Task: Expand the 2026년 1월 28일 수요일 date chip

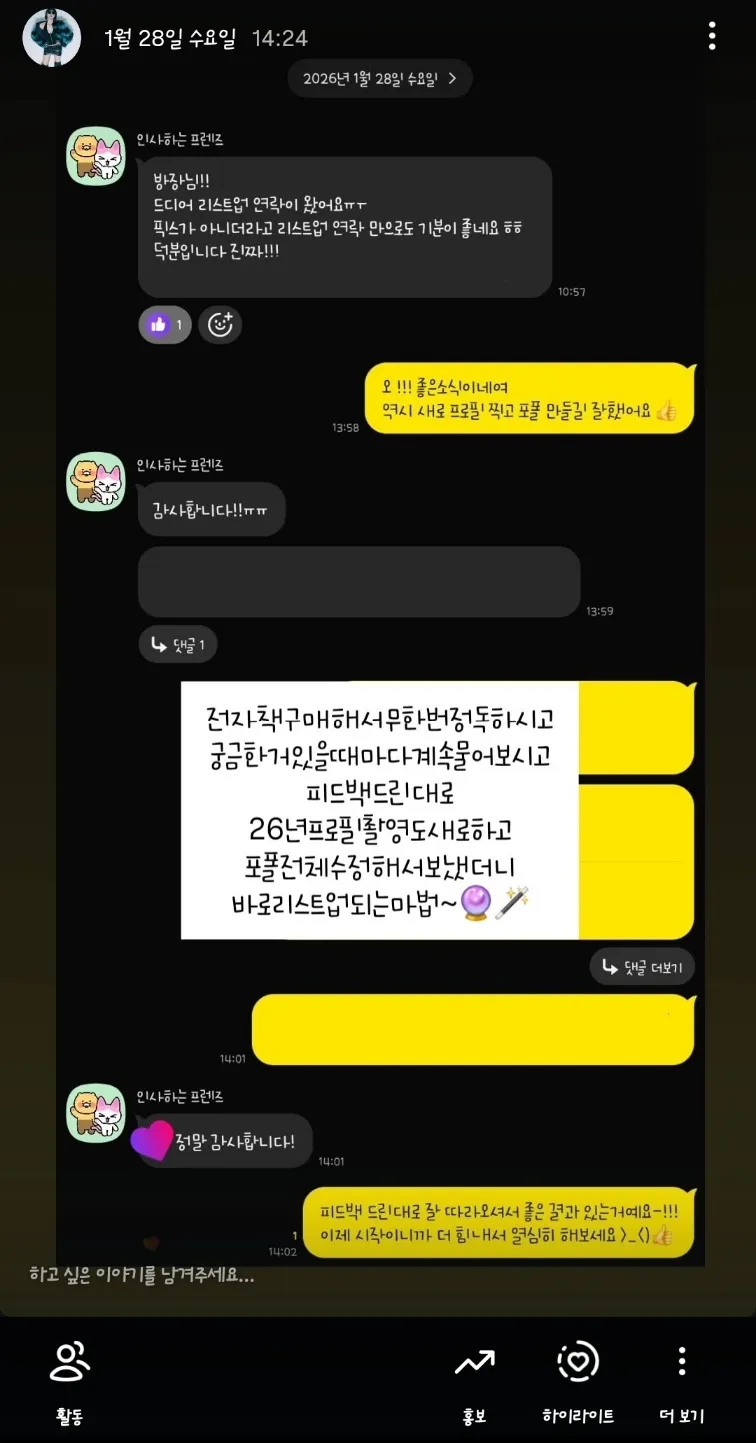Action: click(379, 78)
